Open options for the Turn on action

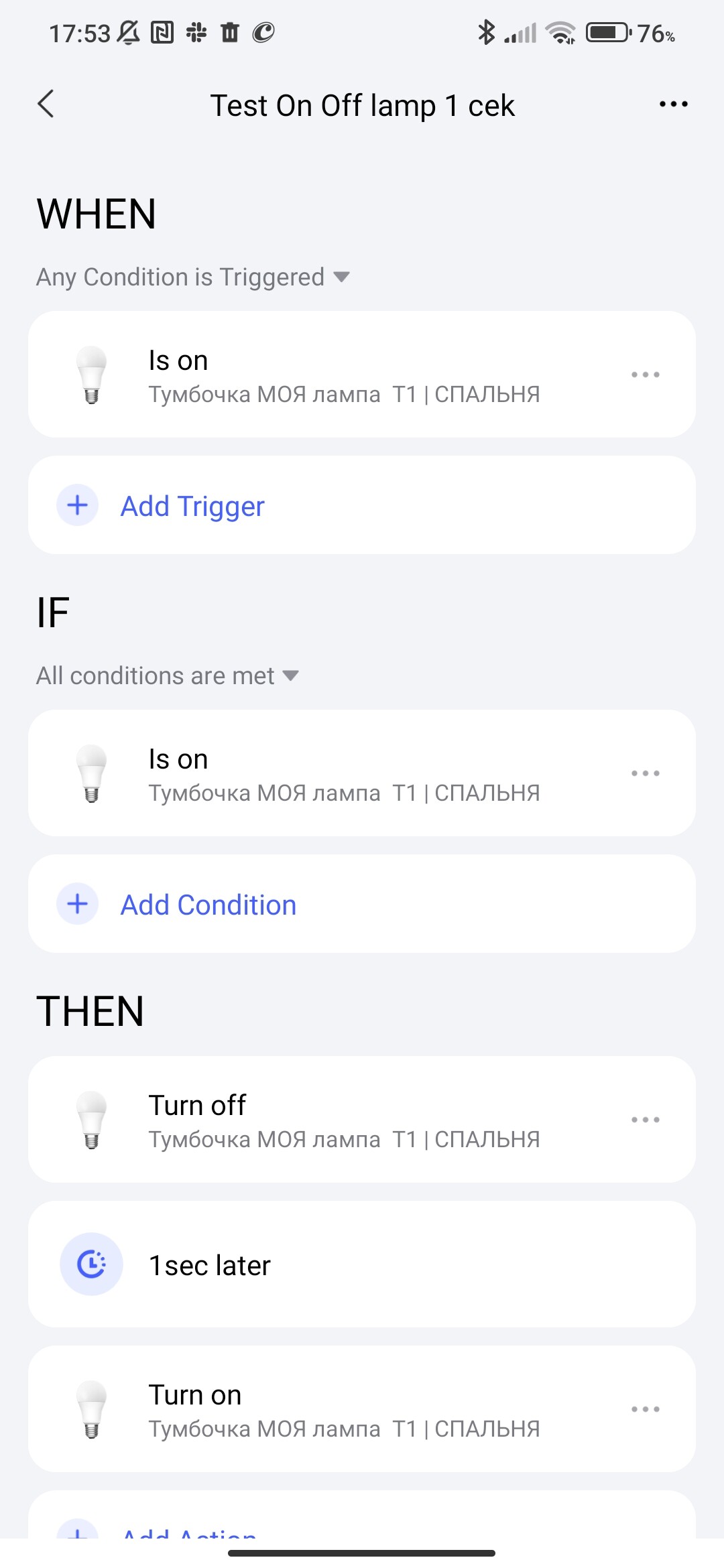[645, 1409]
